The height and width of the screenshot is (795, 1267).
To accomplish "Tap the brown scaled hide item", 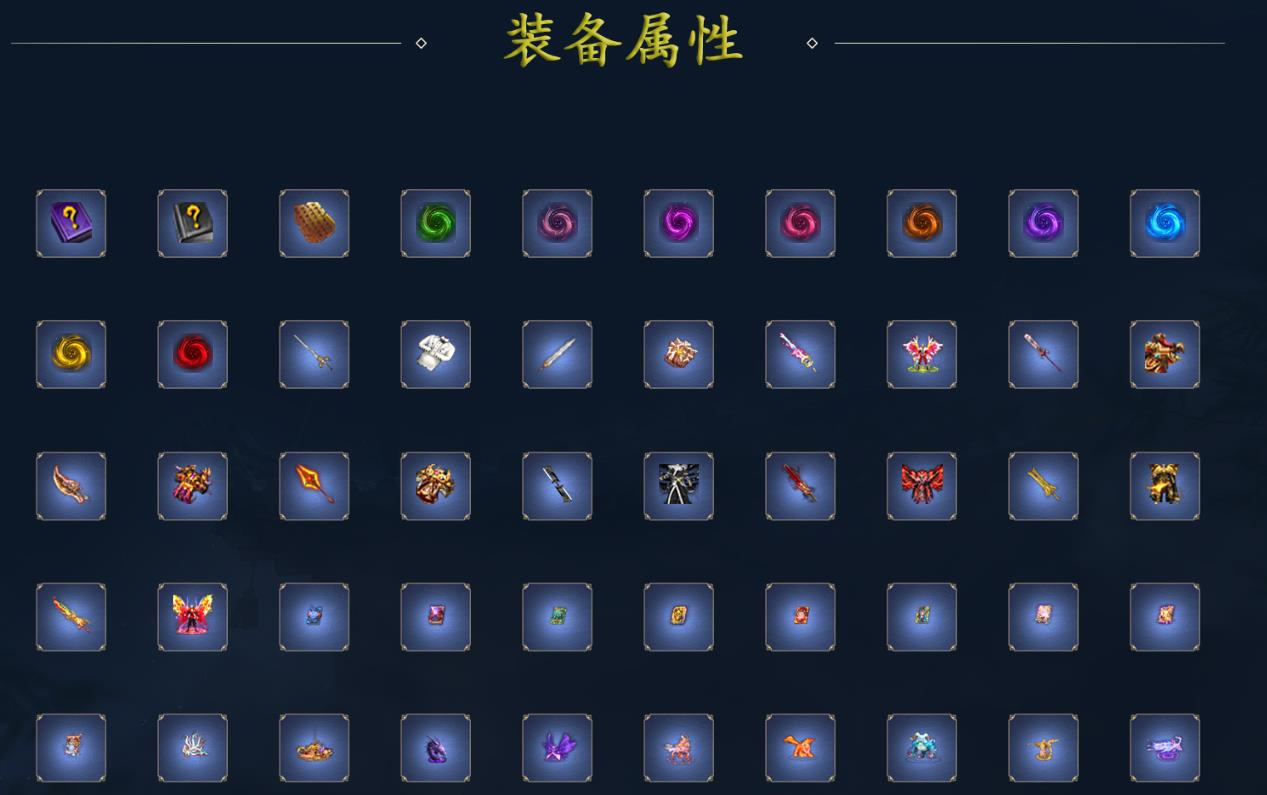I will 314,223.
